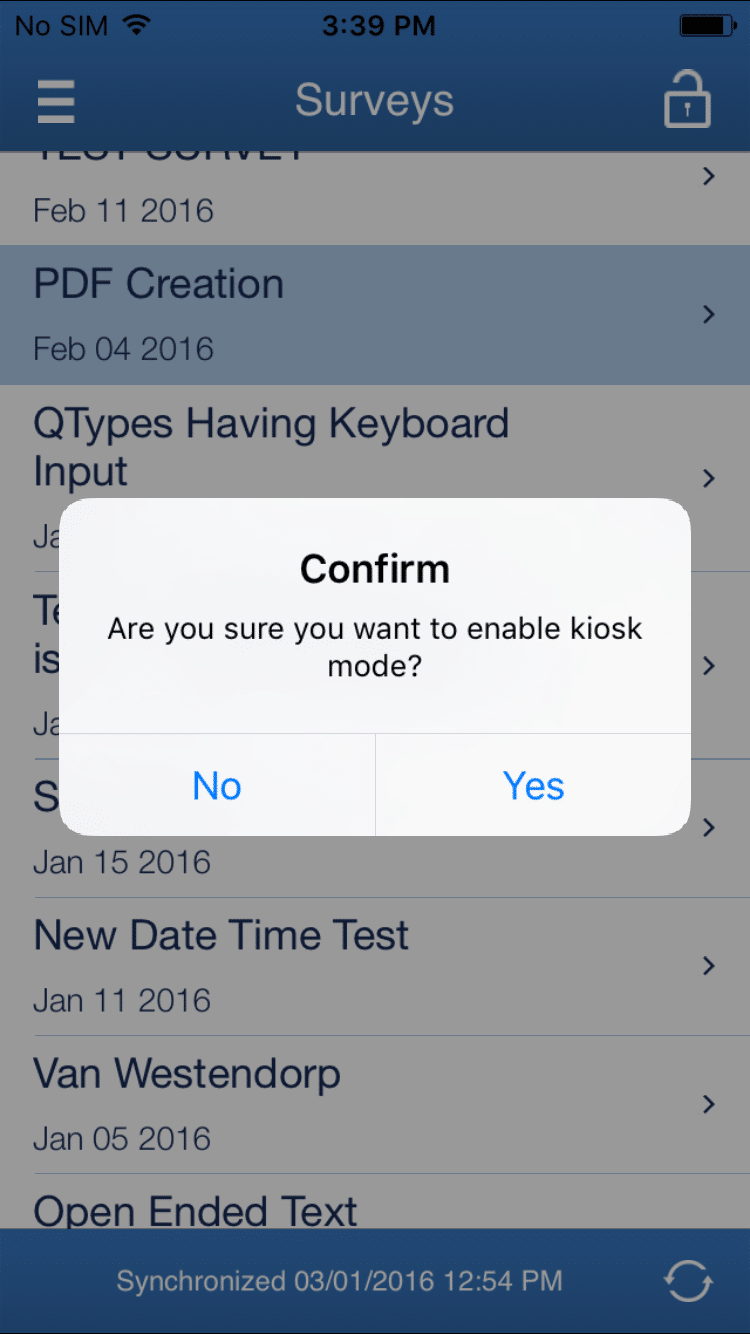Decline kiosk mode by tapping No
Viewport: 750px width, 1334px height.
coord(217,786)
